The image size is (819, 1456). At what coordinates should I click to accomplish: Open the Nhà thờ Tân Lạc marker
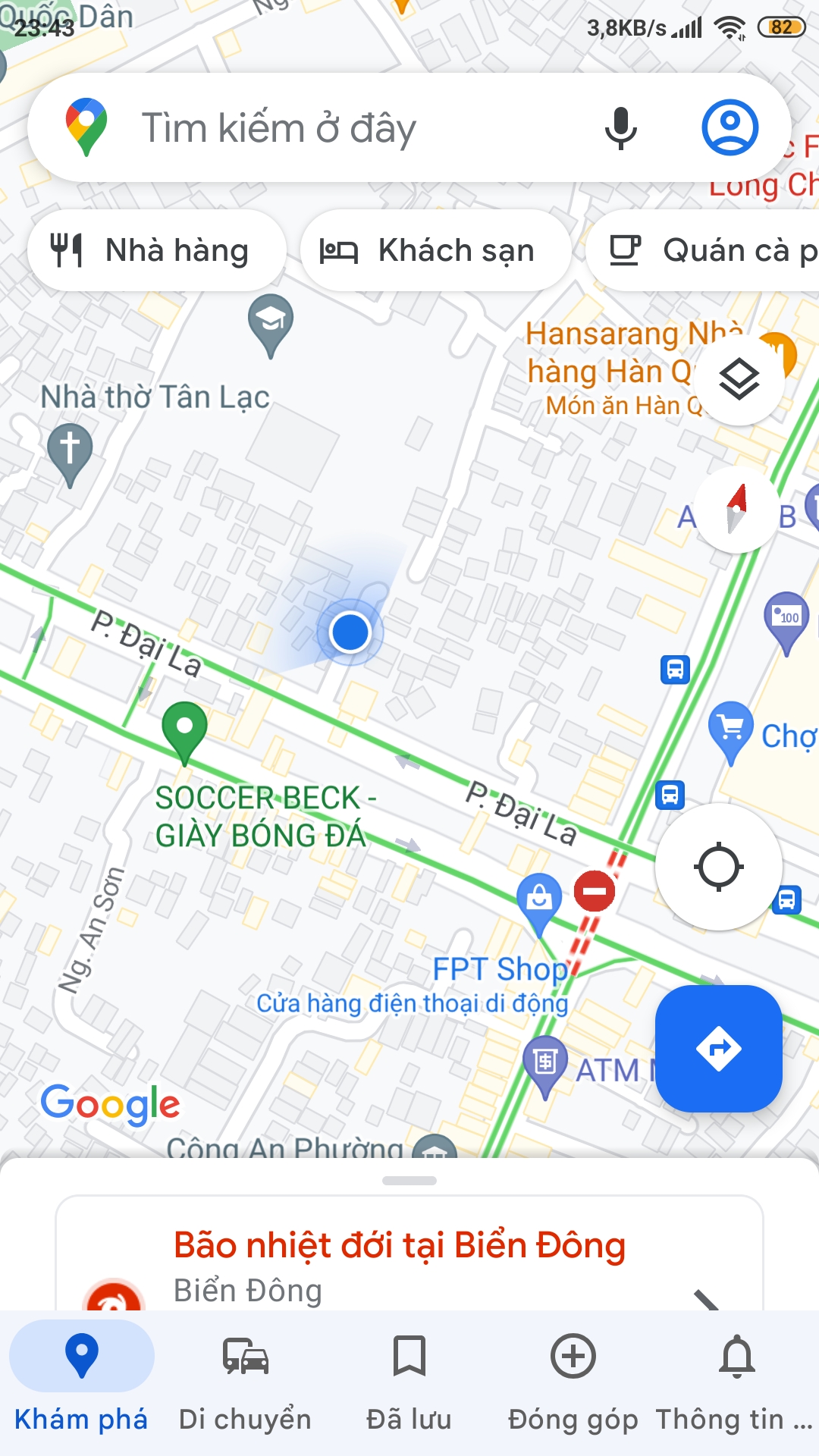click(70, 452)
